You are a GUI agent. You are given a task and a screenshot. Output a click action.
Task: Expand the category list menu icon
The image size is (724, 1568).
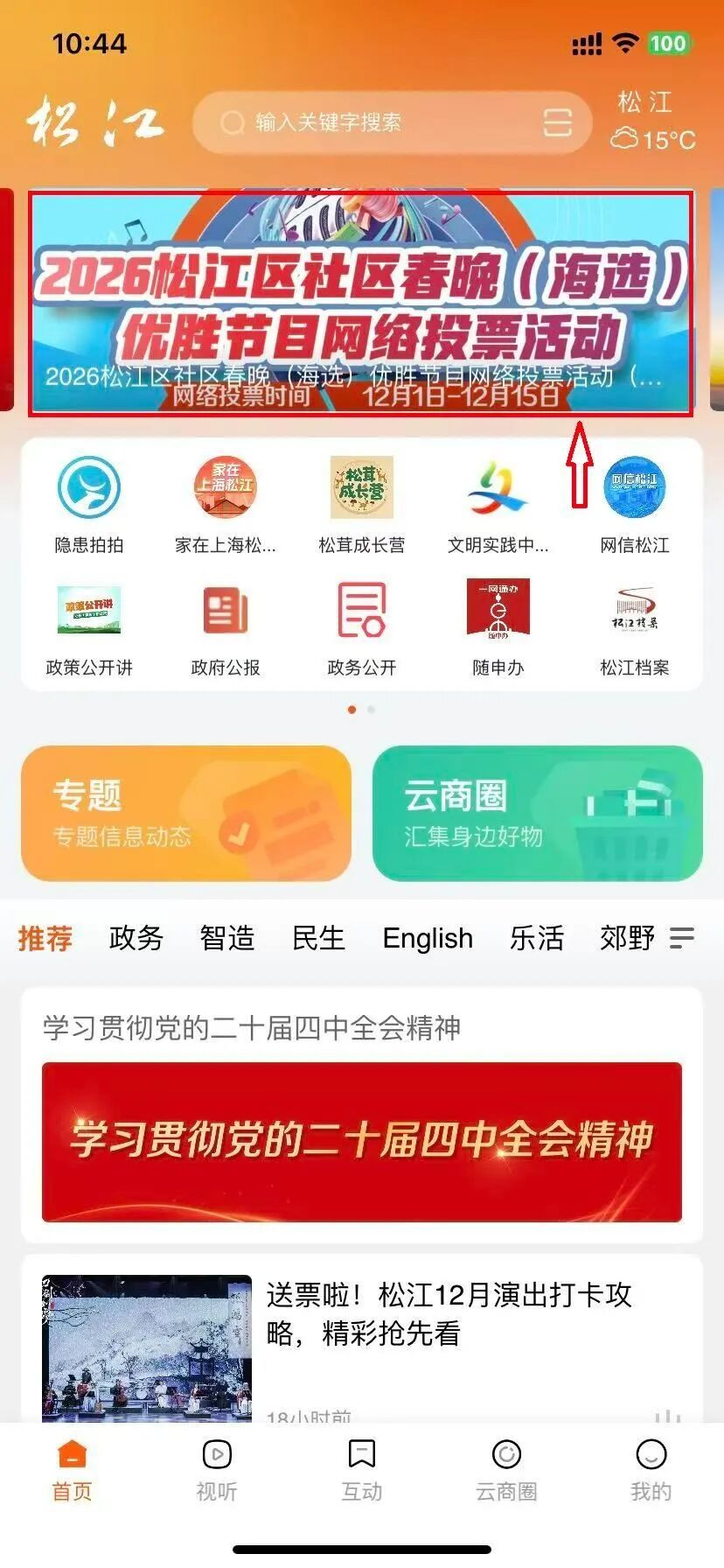coord(681,938)
